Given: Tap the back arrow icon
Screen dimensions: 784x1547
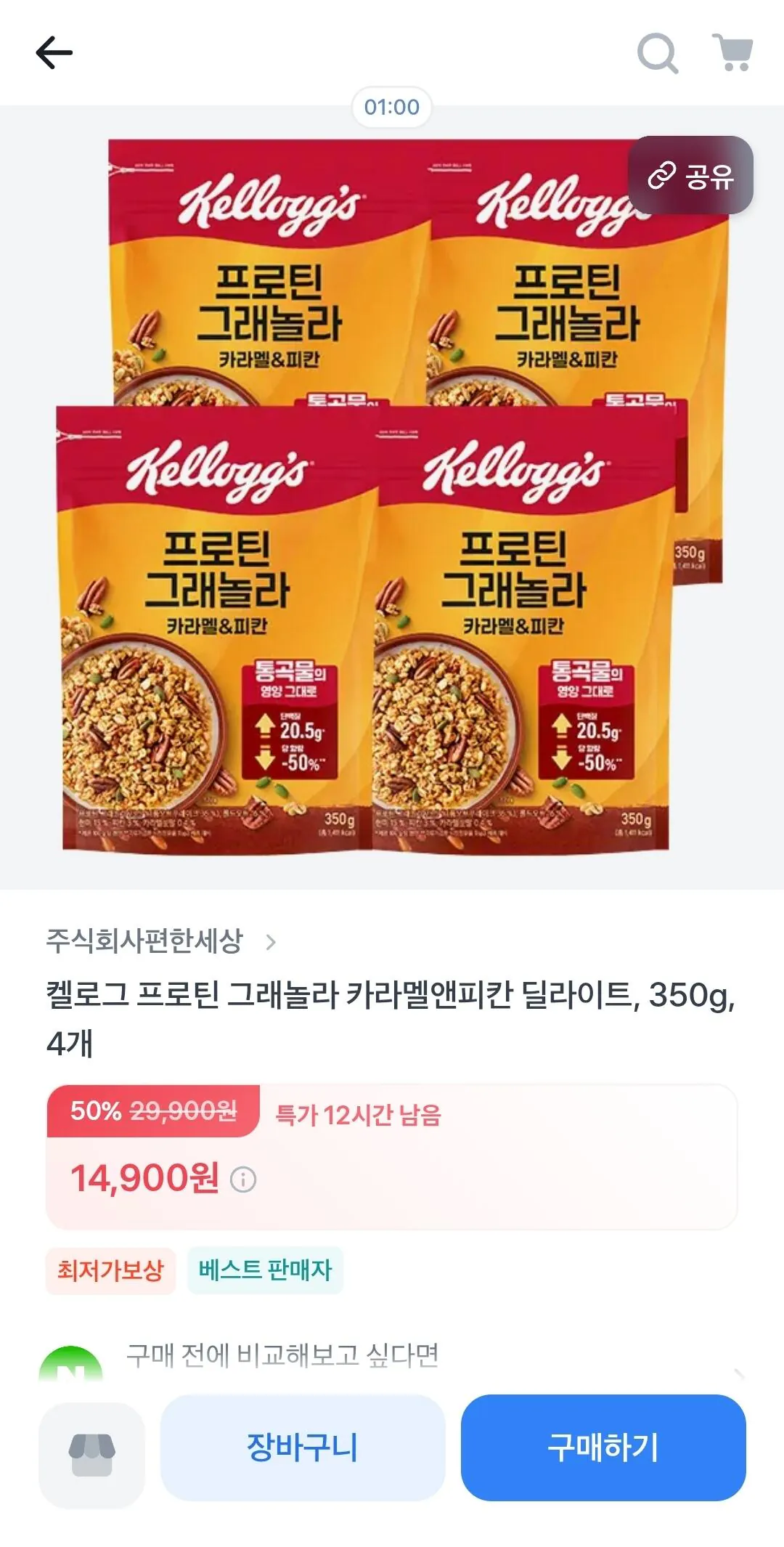Looking at the screenshot, I should pos(54,53).
